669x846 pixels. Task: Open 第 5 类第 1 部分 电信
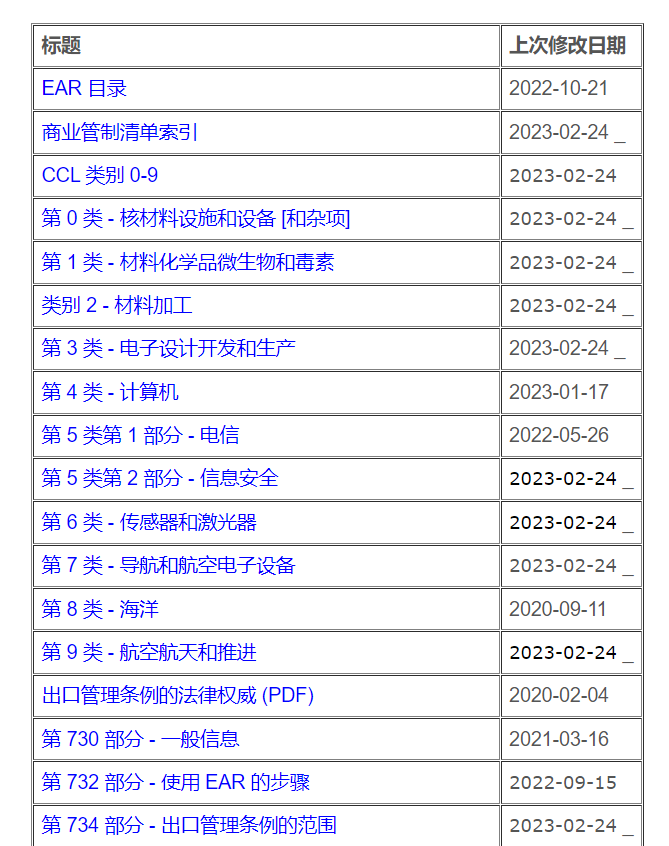pyautogui.click(x=140, y=435)
